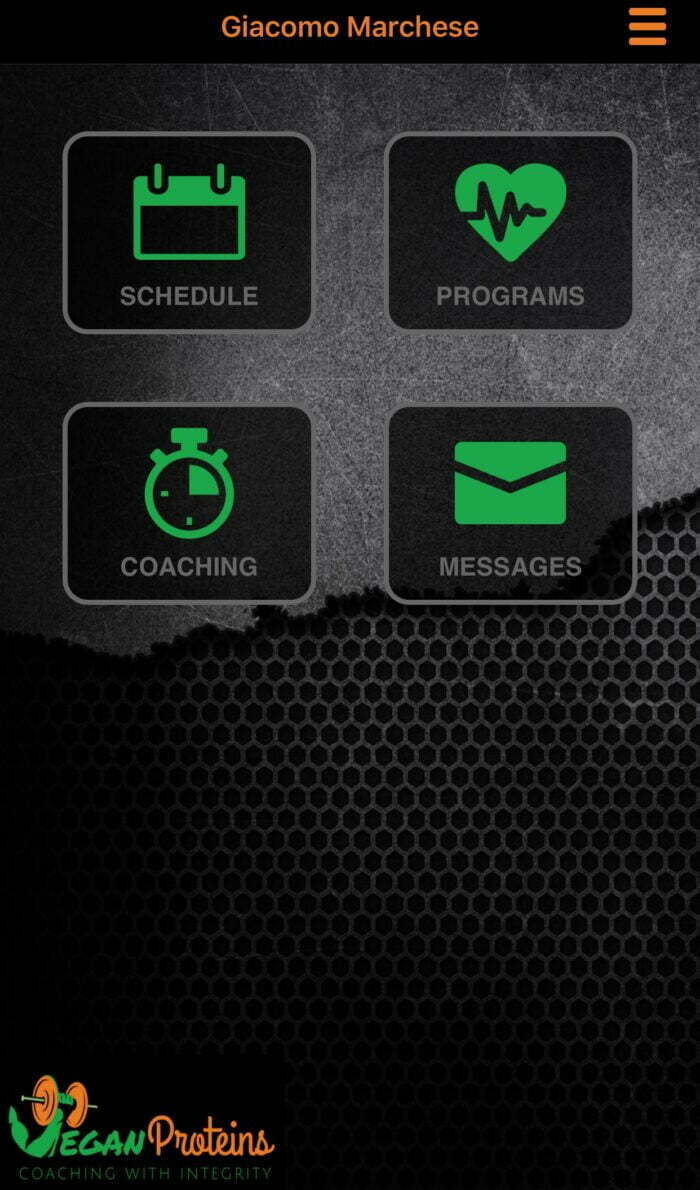Go to Programs
Image resolution: width=700 pixels, height=1190 pixels.
(x=510, y=232)
